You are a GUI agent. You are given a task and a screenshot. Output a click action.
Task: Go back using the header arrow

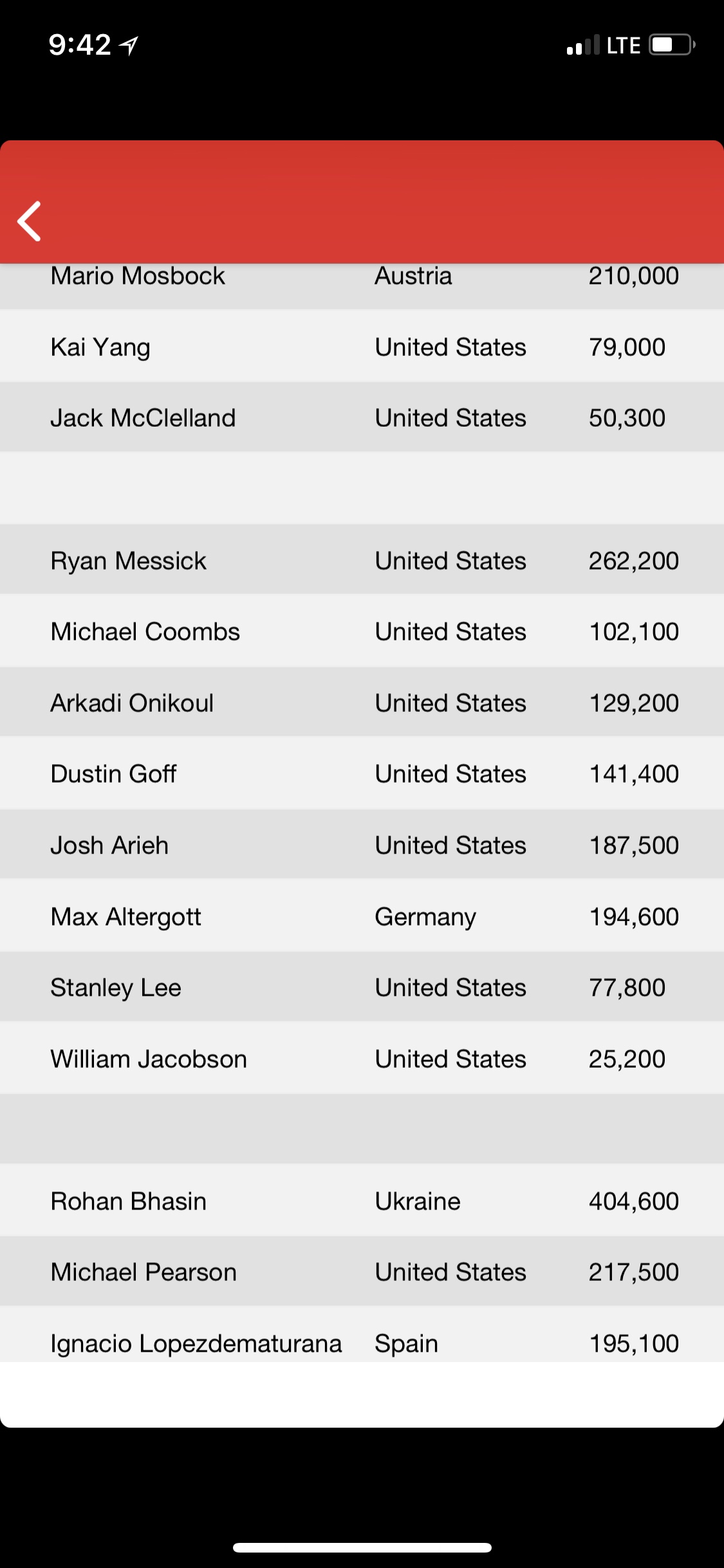[x=30, y=221]
